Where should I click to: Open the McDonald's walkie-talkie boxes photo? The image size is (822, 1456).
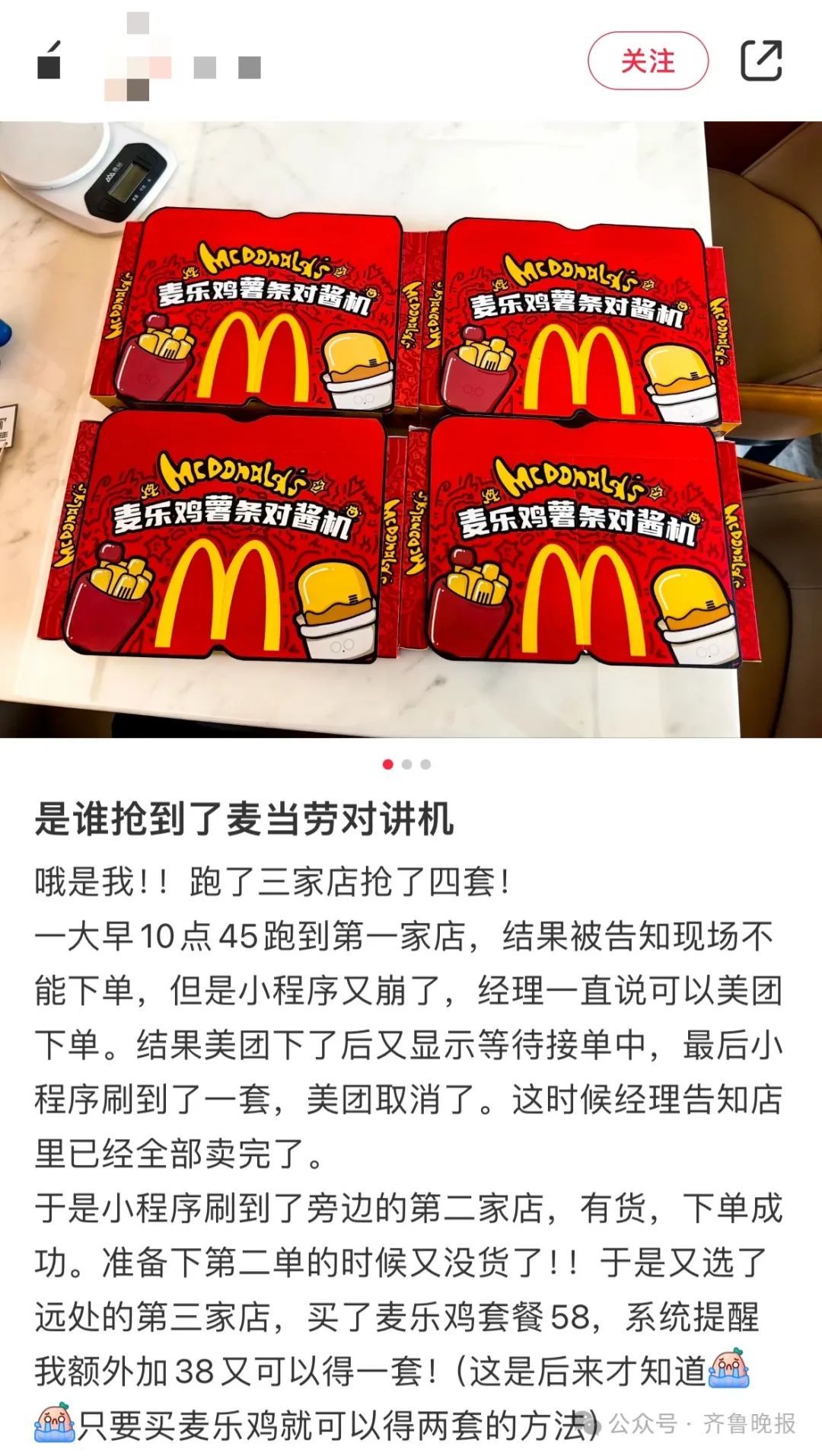(x=411, y=429)
